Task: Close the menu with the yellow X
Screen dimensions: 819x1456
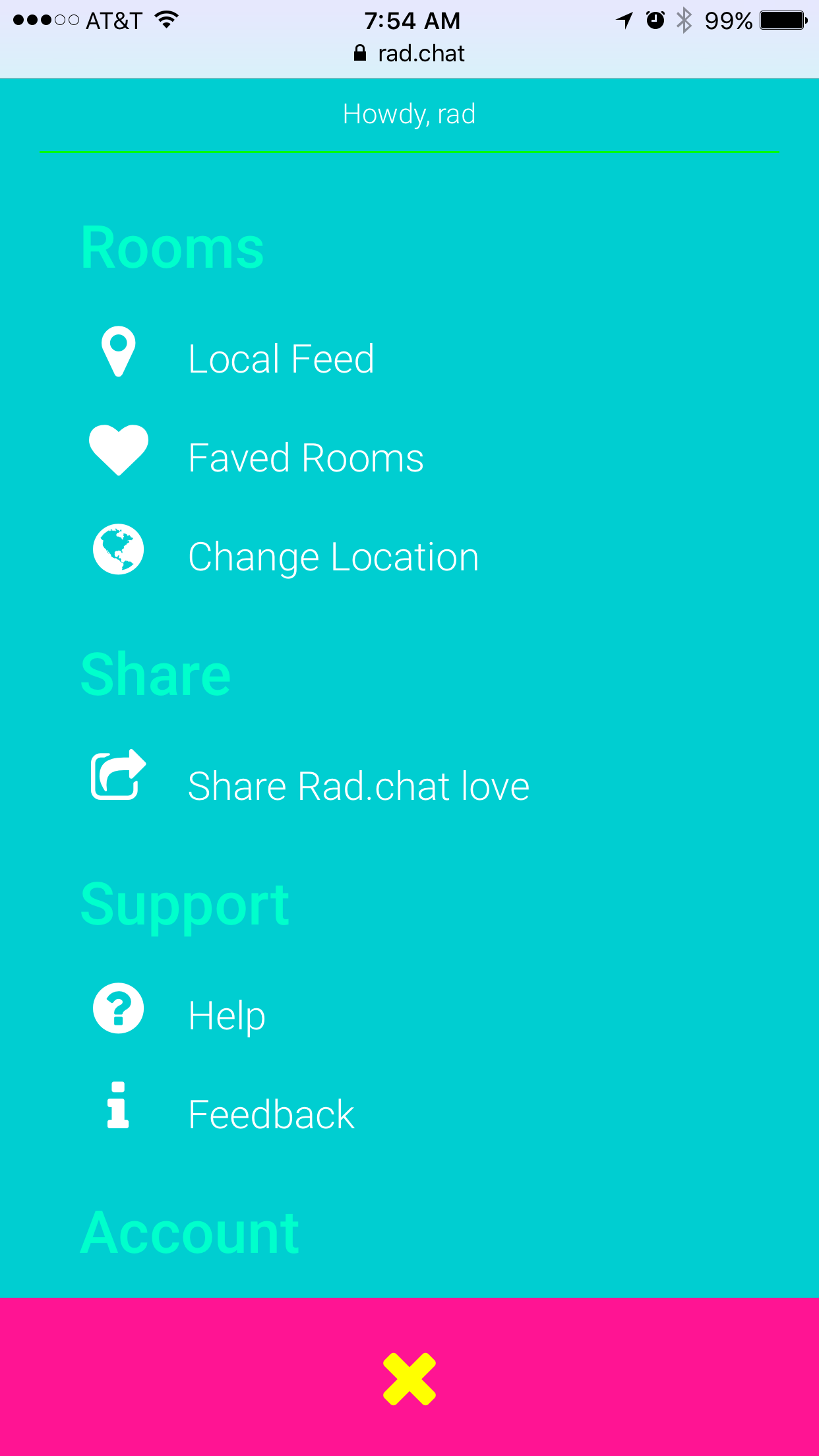Action: [409, 1378]
